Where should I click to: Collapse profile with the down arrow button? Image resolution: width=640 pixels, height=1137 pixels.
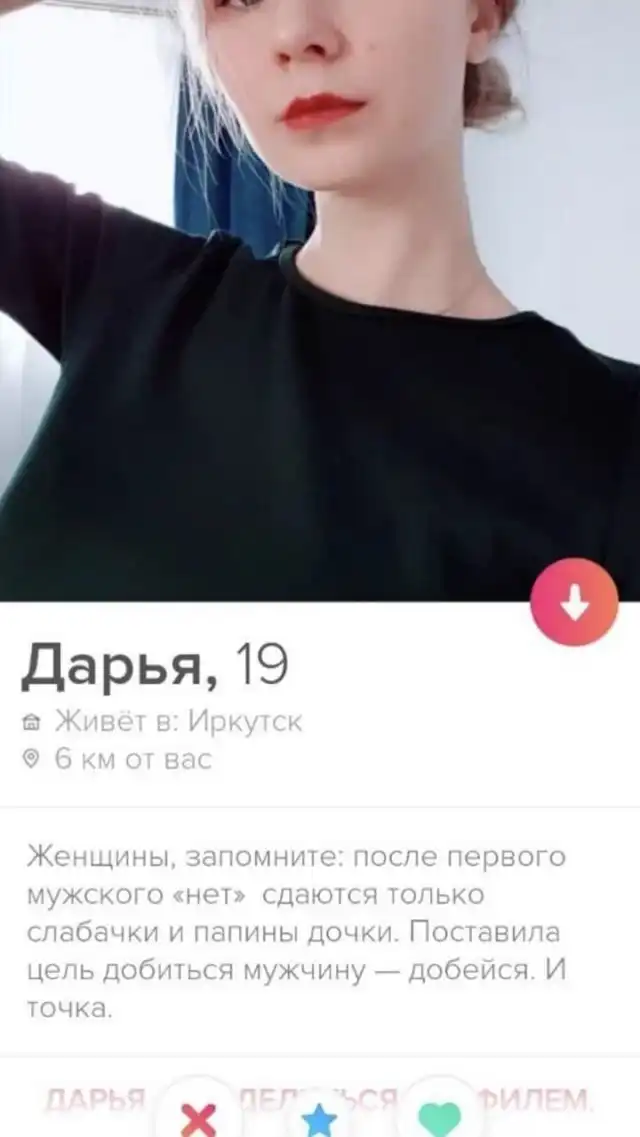tap(574, 602)
